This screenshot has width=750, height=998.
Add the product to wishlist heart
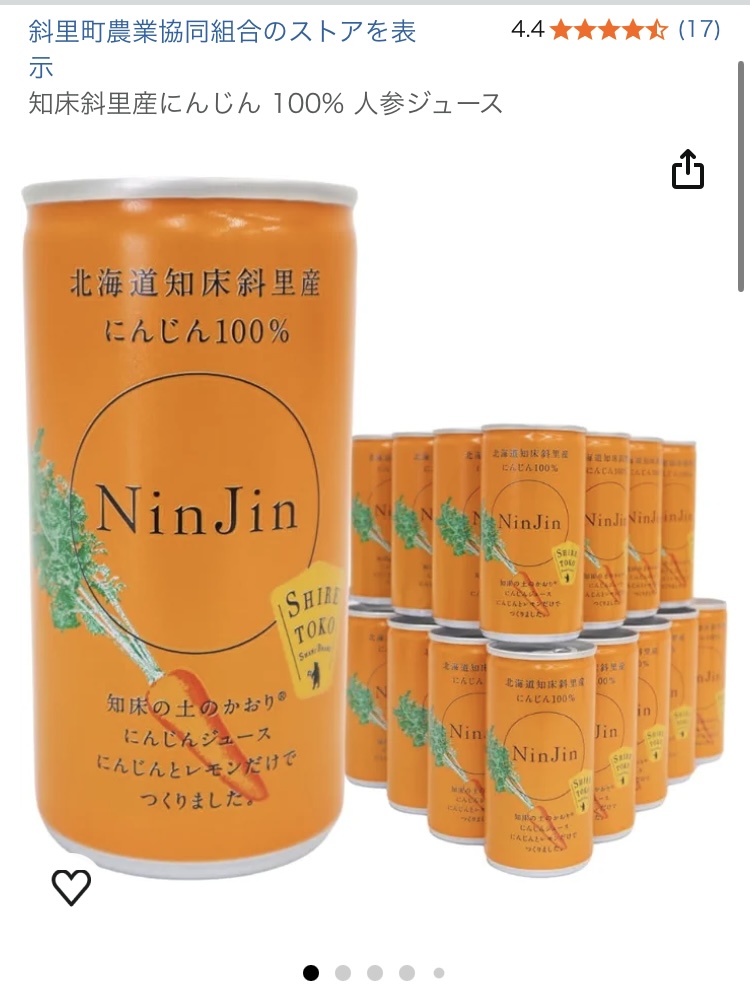(71, 886)
